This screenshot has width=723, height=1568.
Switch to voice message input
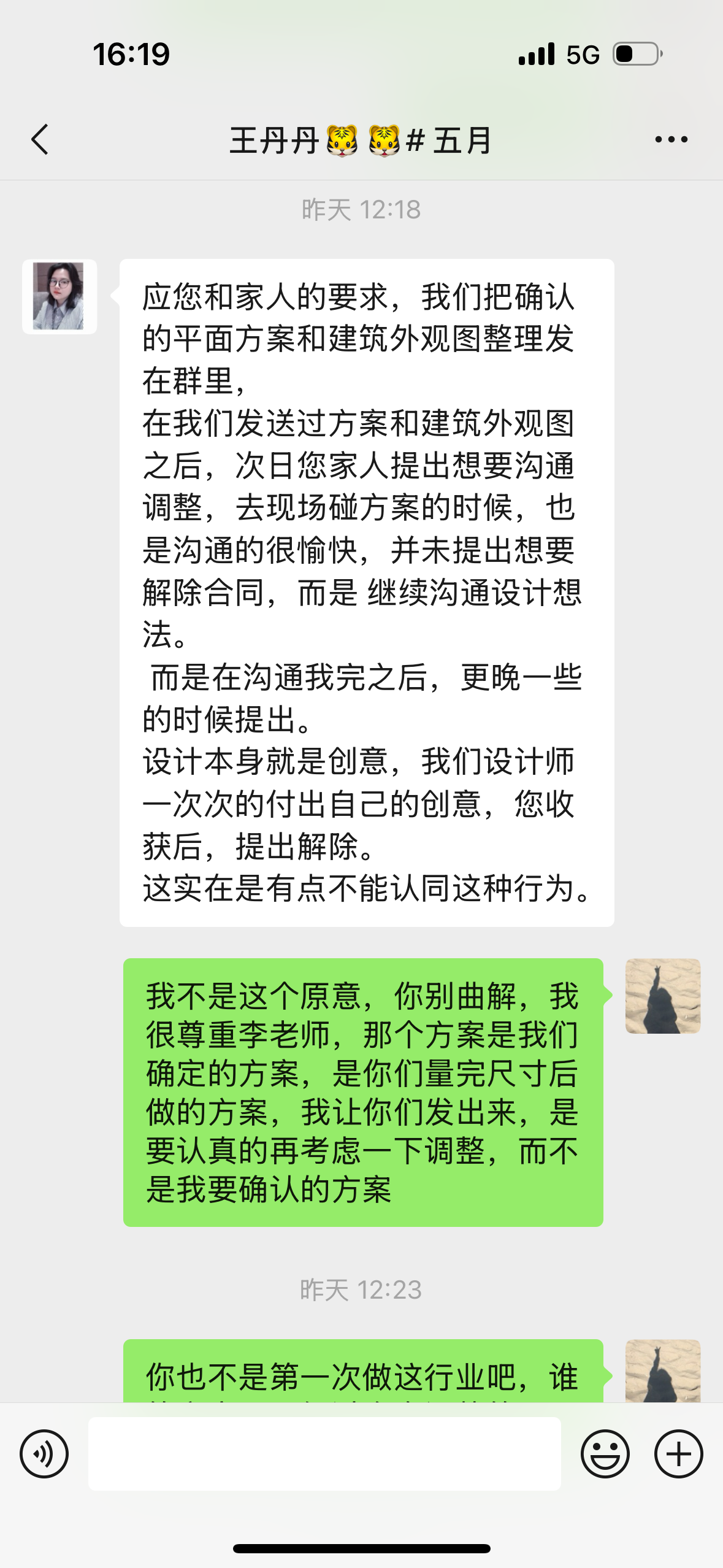pos(44,1453)
